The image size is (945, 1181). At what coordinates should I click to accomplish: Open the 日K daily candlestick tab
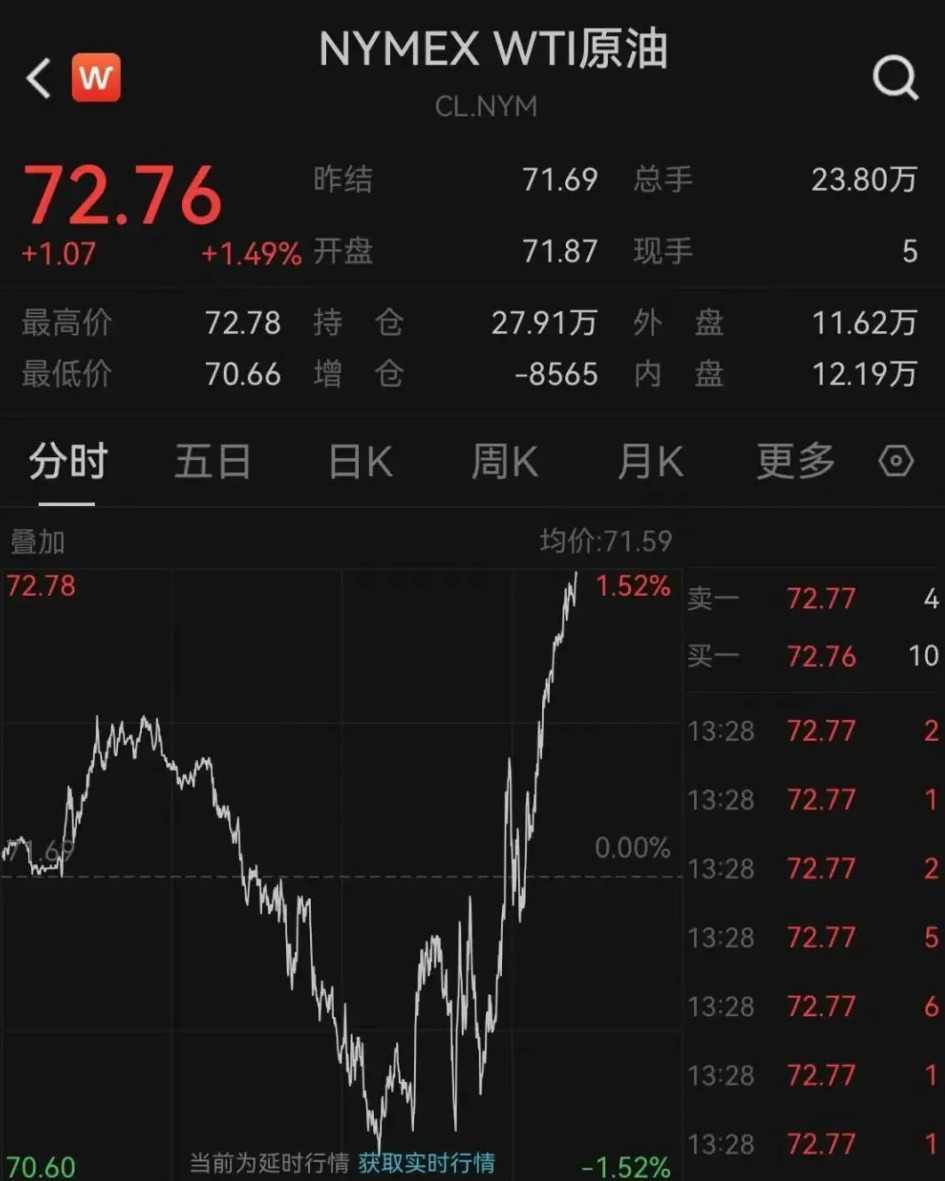(358, 461)
